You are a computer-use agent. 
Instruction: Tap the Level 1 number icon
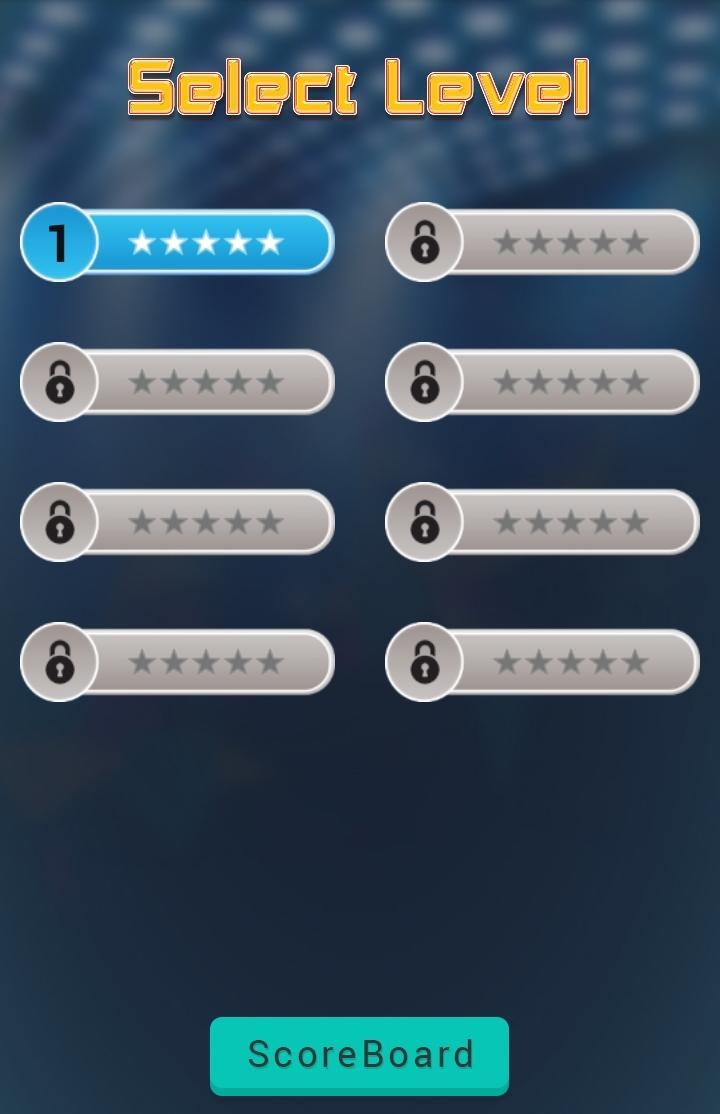[58, 241]
